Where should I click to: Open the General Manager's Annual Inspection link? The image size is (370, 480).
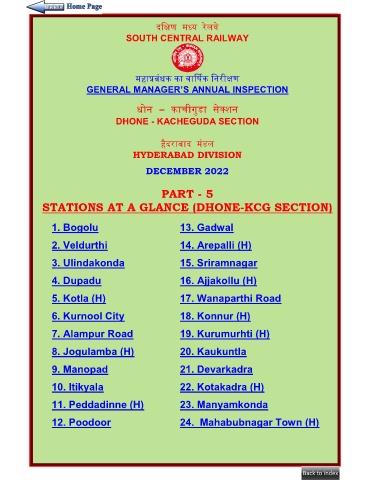click(187, 90)
